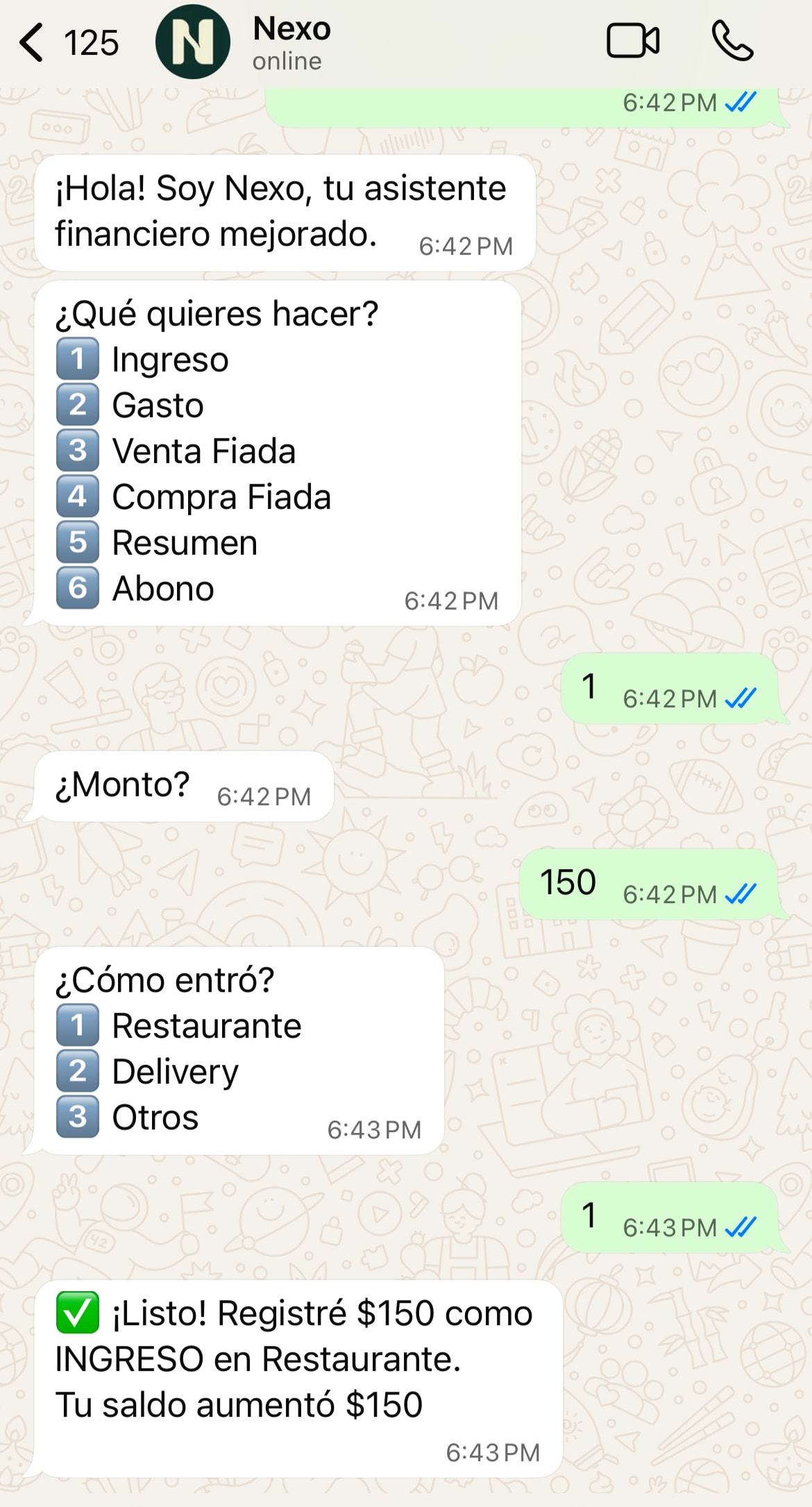The height and width of the screenshot is (1507, 812).
Task: Start a video call with Nexo
Action: pos(633,42)
